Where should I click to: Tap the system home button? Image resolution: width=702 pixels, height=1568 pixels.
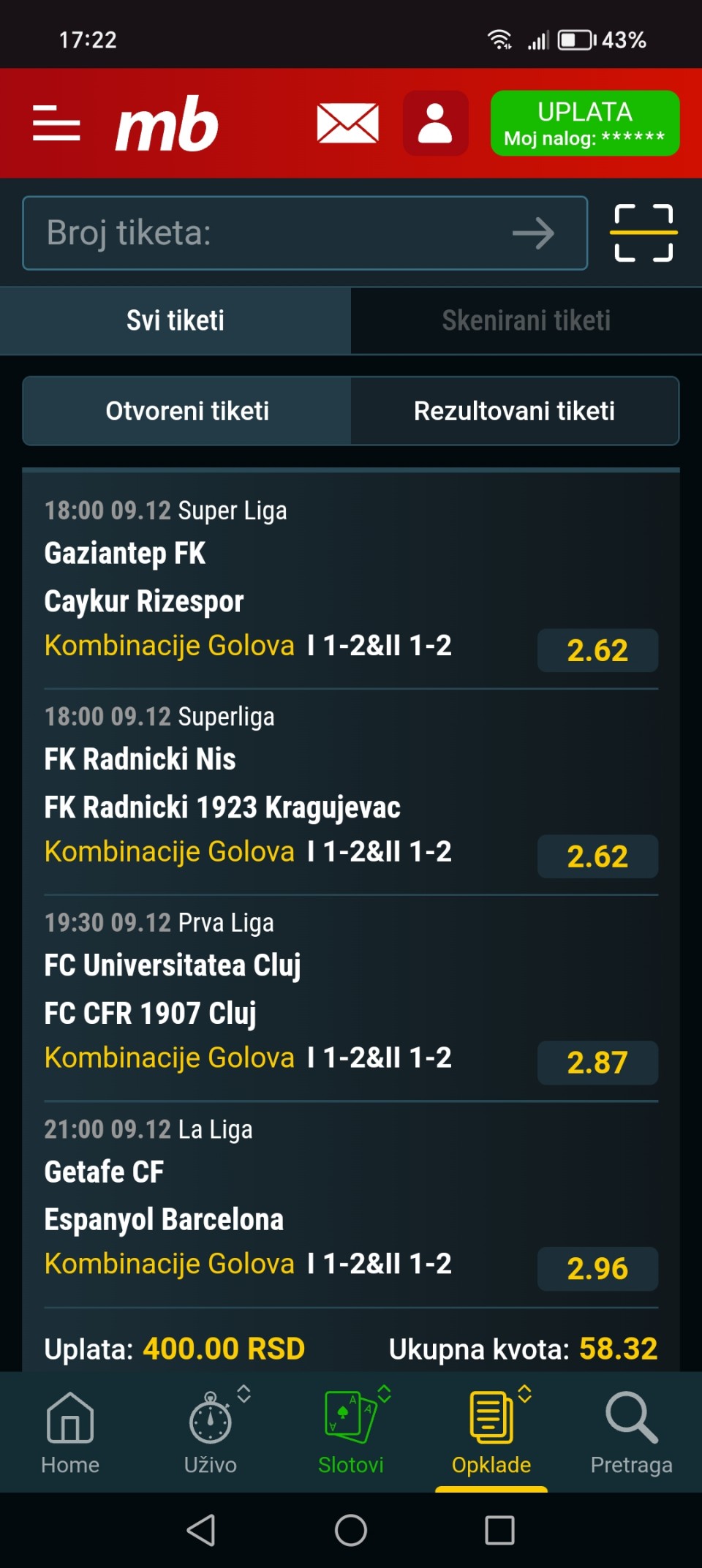click(x=351, y=1530)
